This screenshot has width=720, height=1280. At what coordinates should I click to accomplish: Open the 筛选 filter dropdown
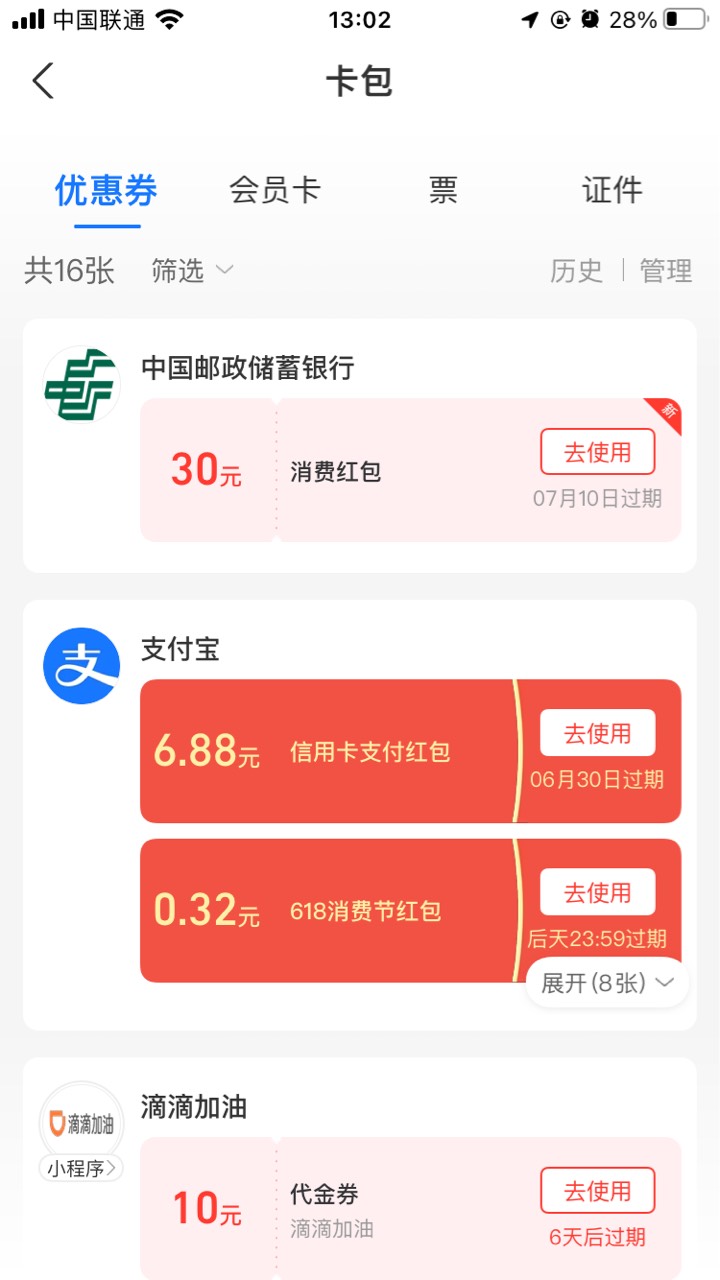(x=192, y=270)
